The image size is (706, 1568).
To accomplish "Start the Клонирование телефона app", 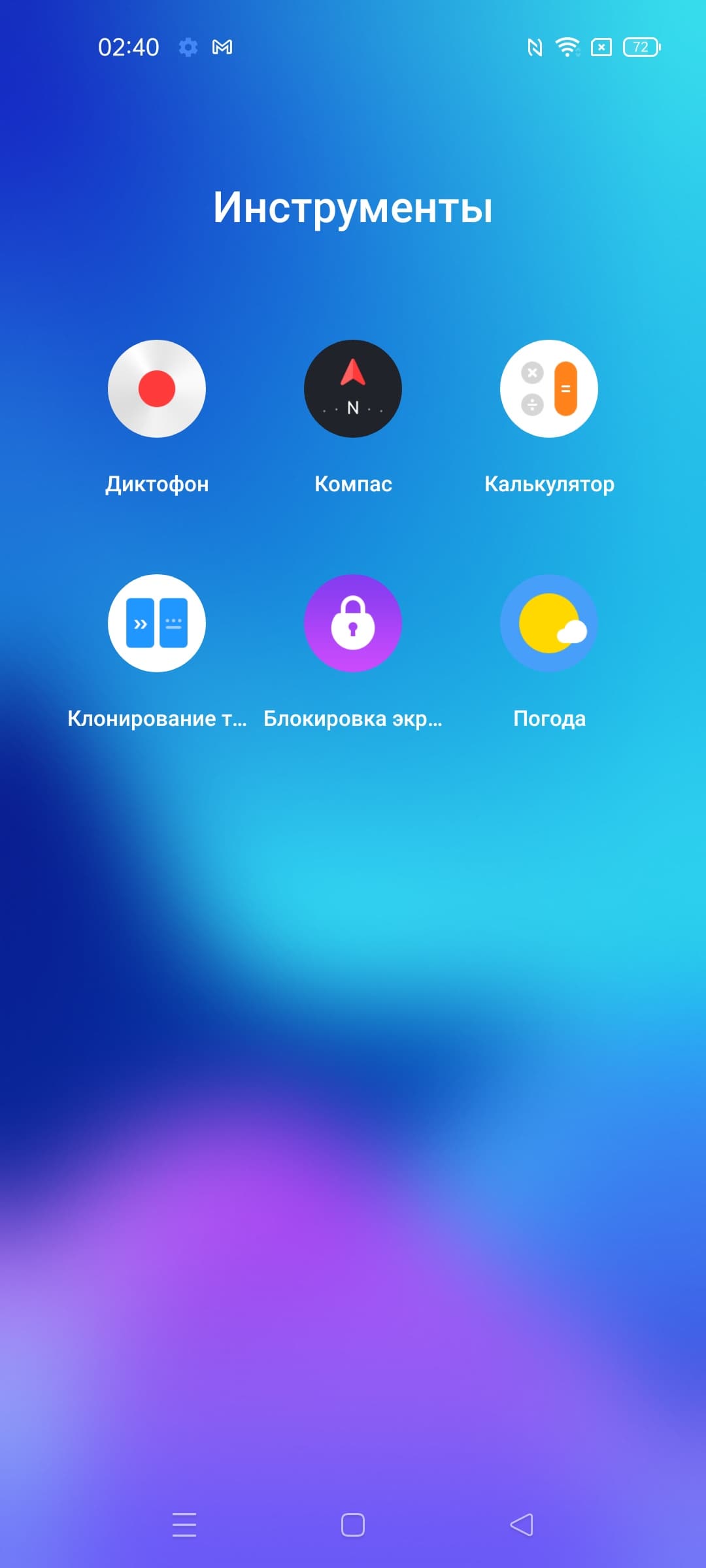I will 157,623.
